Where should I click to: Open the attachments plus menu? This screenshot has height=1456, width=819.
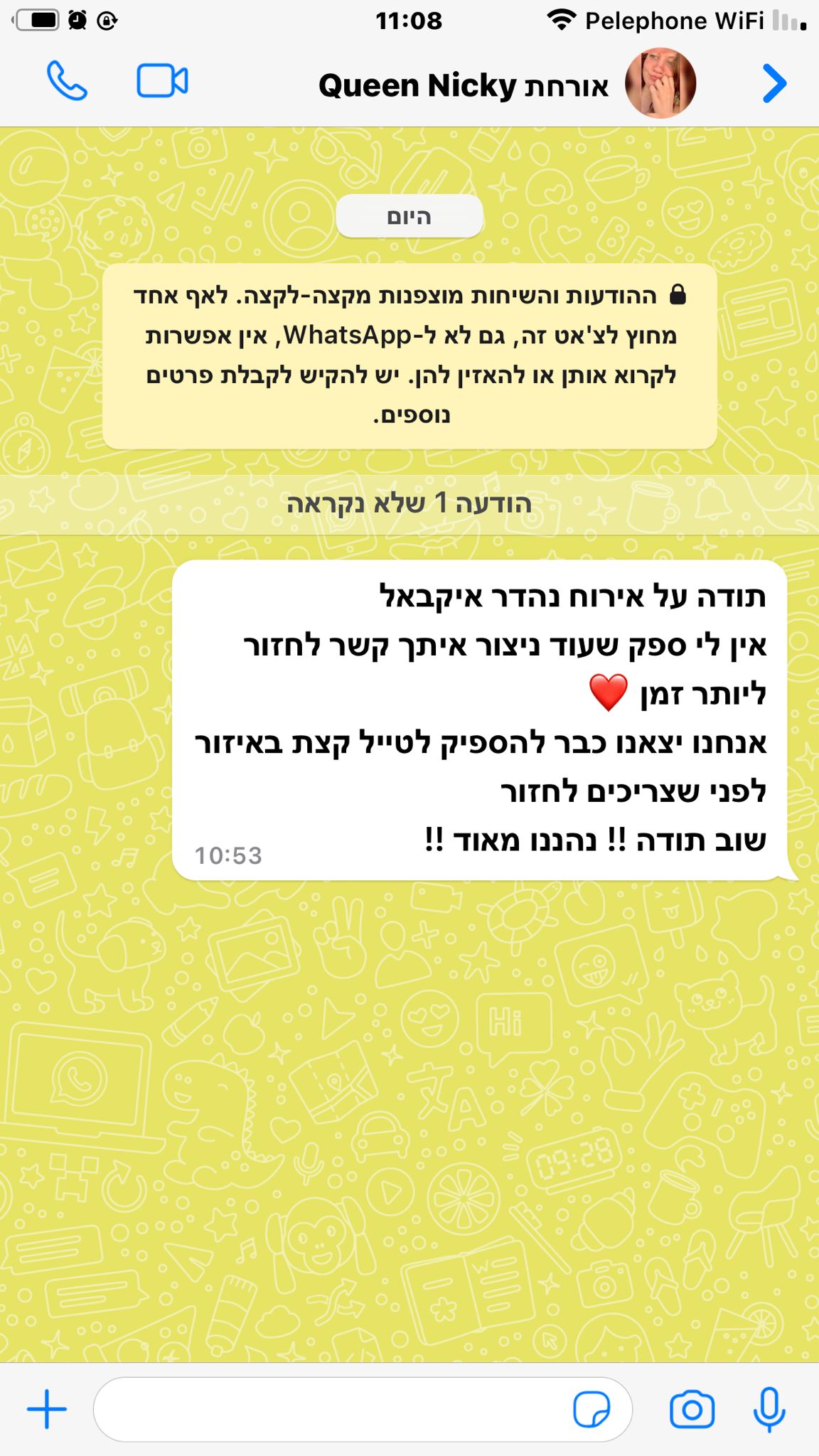click(x=47, y=1409)
